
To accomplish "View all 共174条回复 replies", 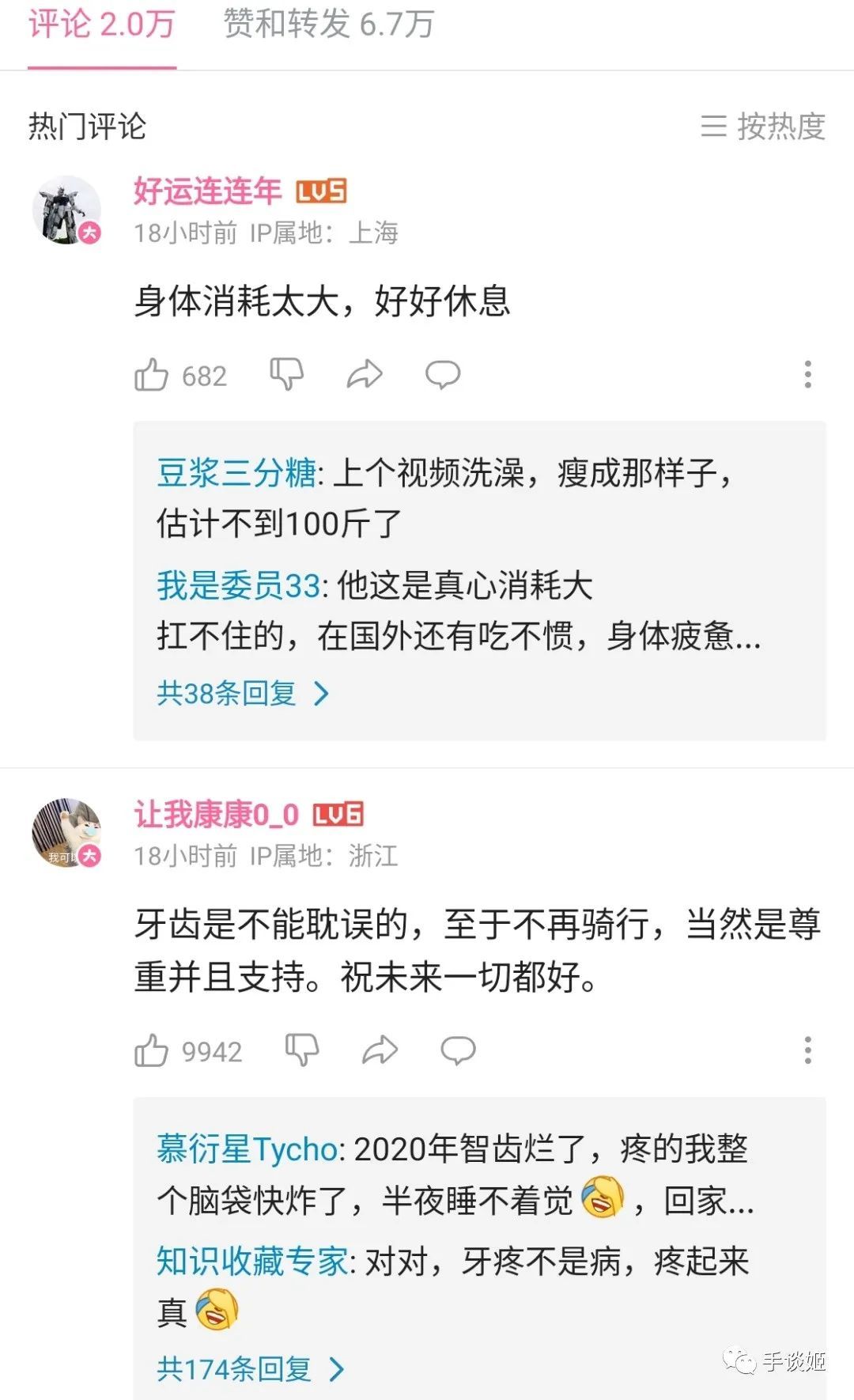I will pos(250,1369).
